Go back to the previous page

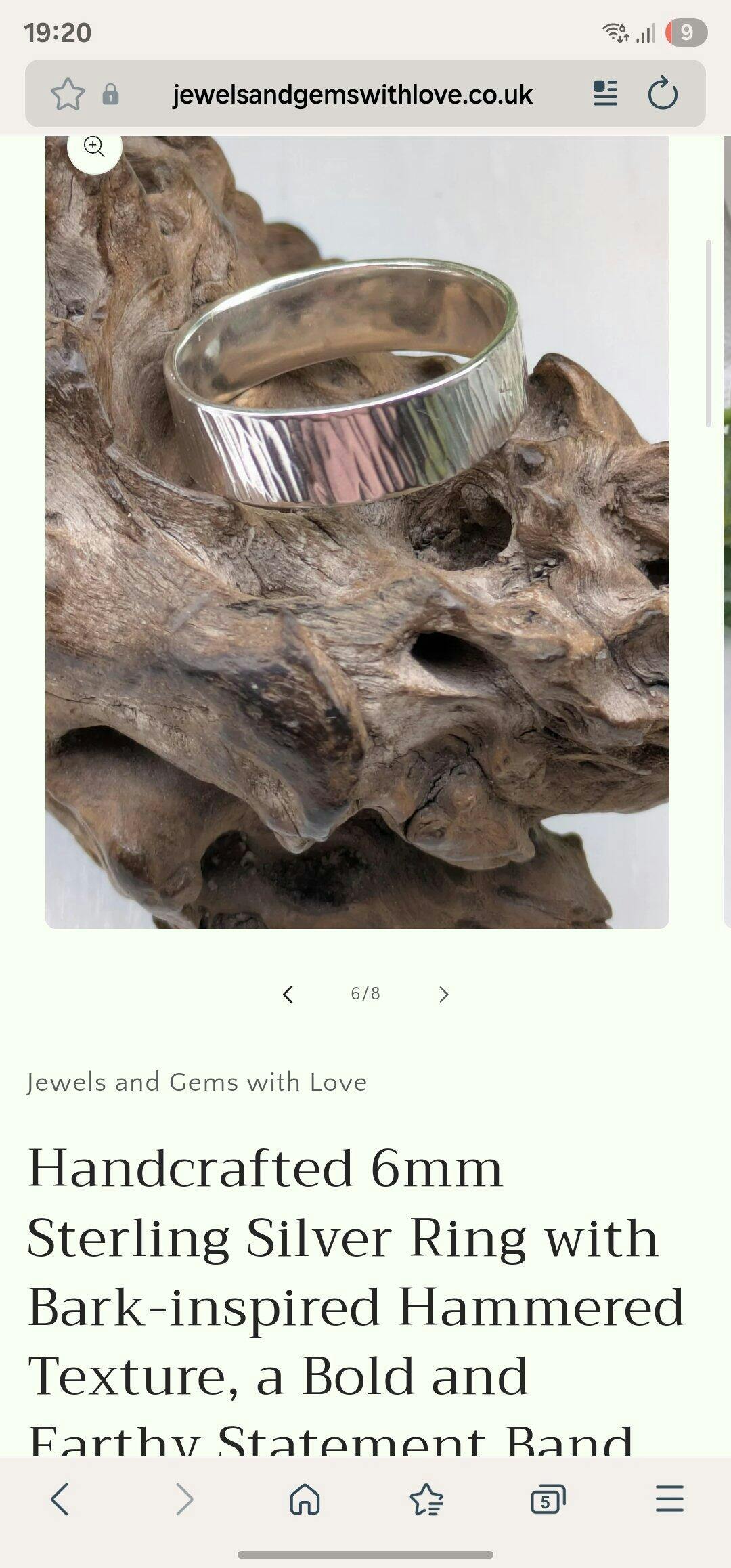[x=60, y=1499]
